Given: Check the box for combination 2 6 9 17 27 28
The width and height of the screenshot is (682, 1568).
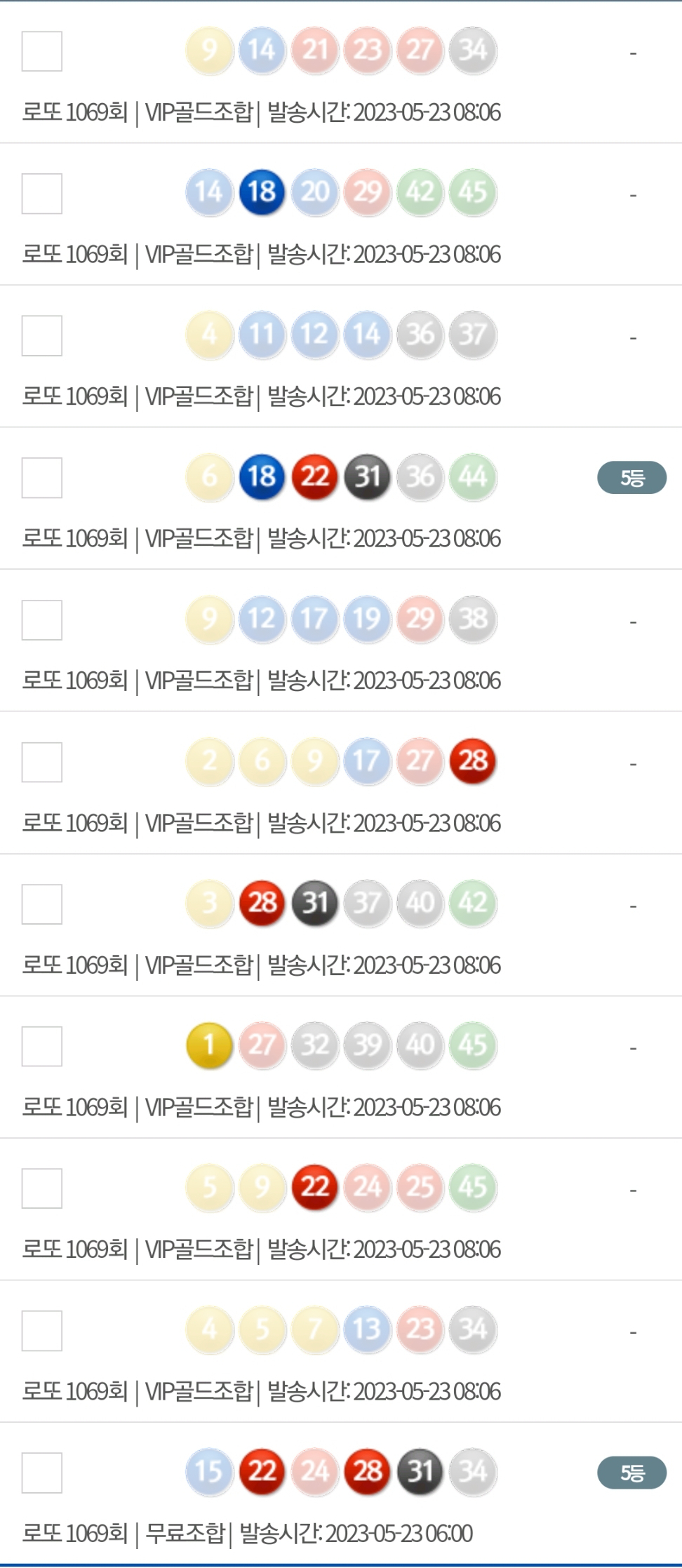Looking at the screenshot, I should tap(42, 762).
